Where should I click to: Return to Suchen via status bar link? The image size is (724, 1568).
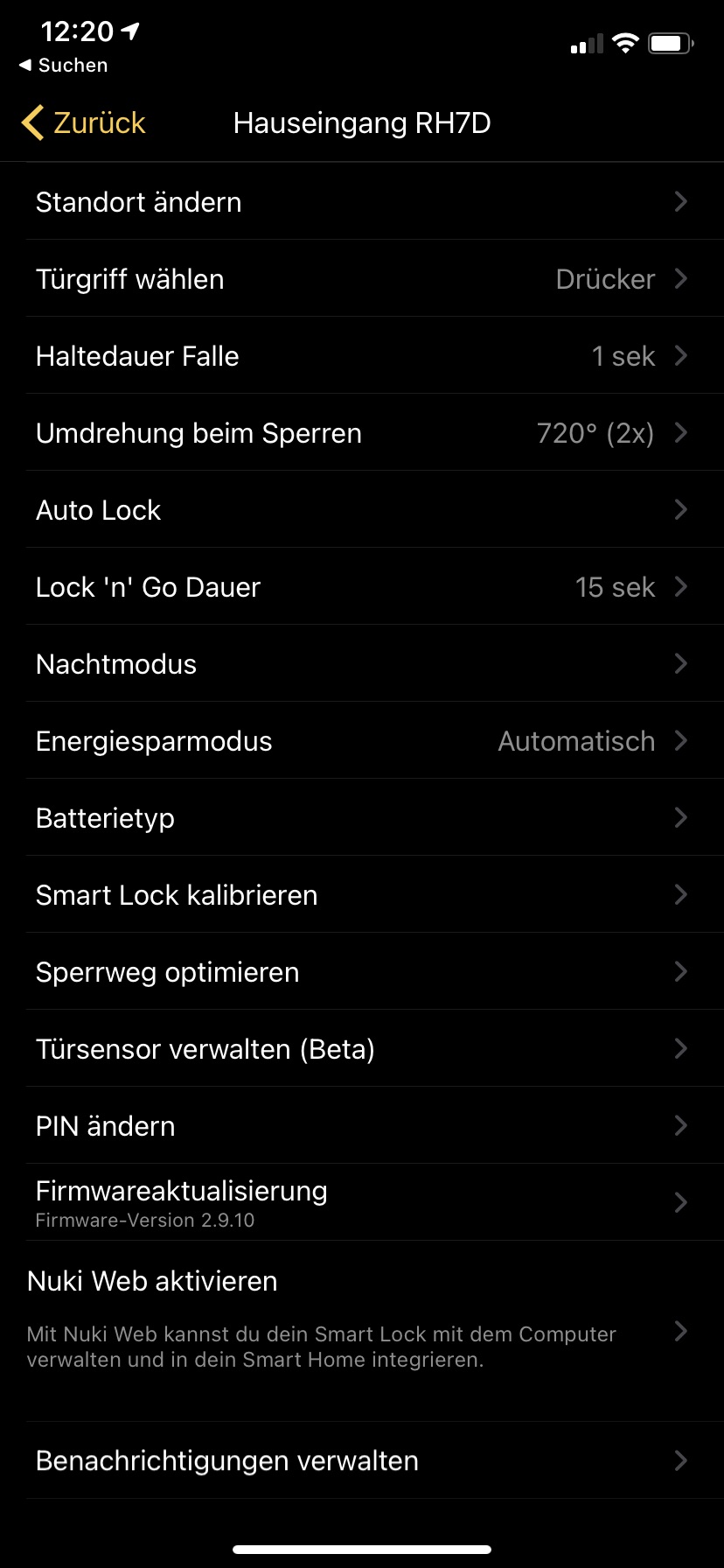click(x=64, y=66)
